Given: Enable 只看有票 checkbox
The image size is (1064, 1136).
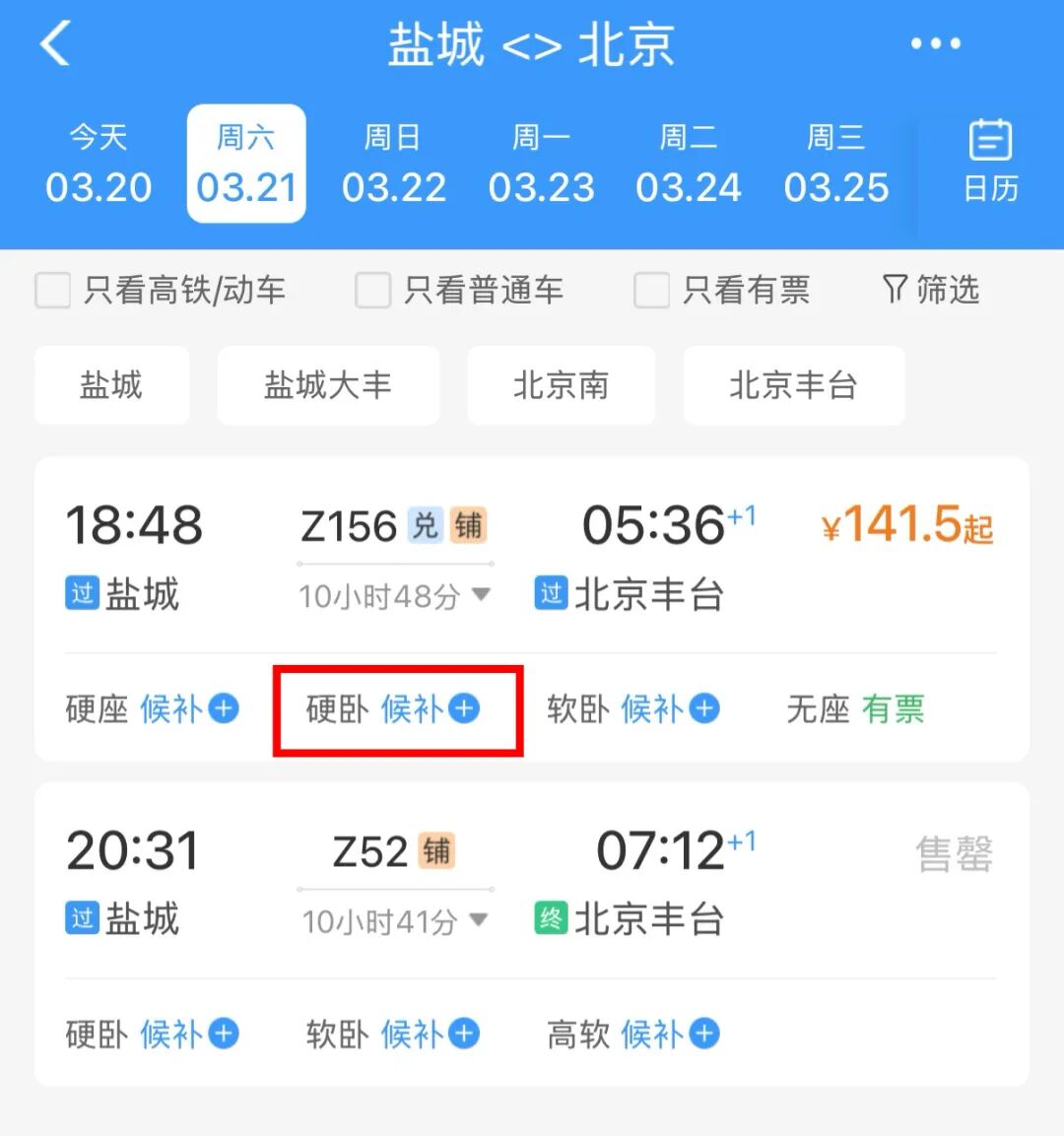Looking at the screenshot, I should 651,291.
